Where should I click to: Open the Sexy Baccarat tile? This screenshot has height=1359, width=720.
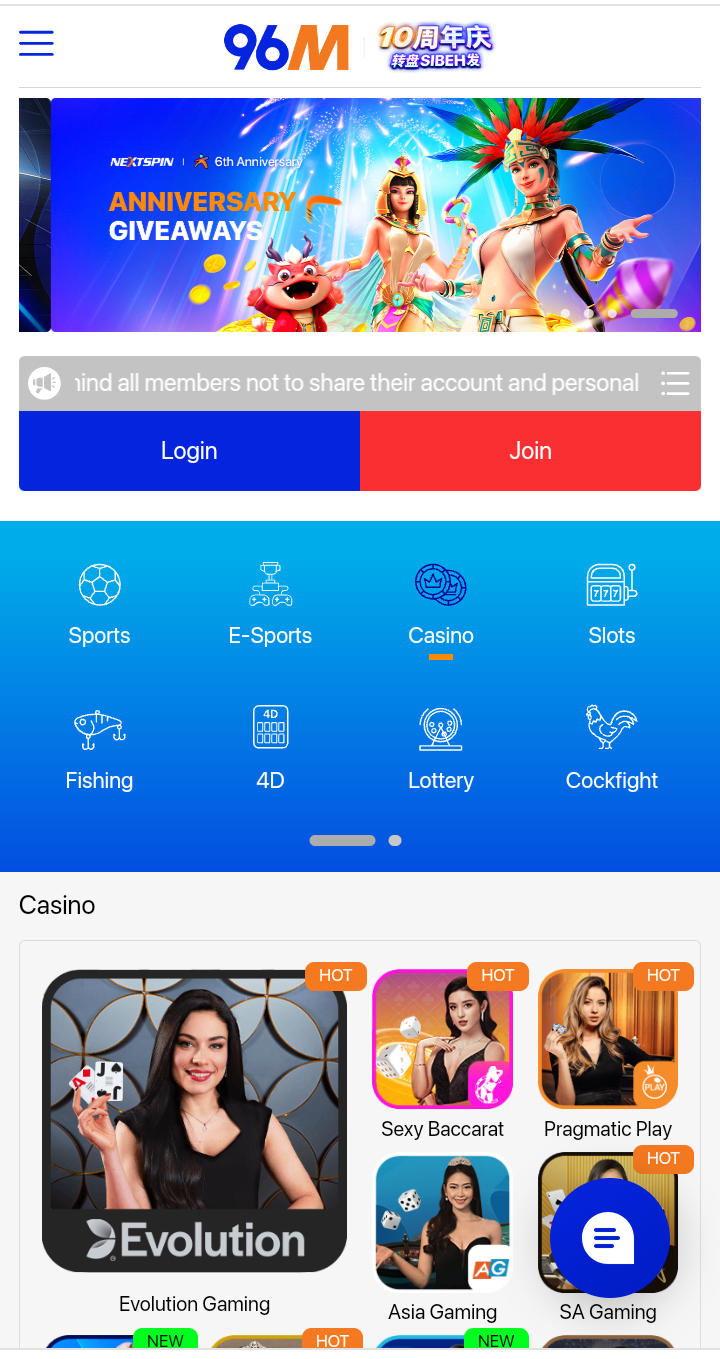442,1040
